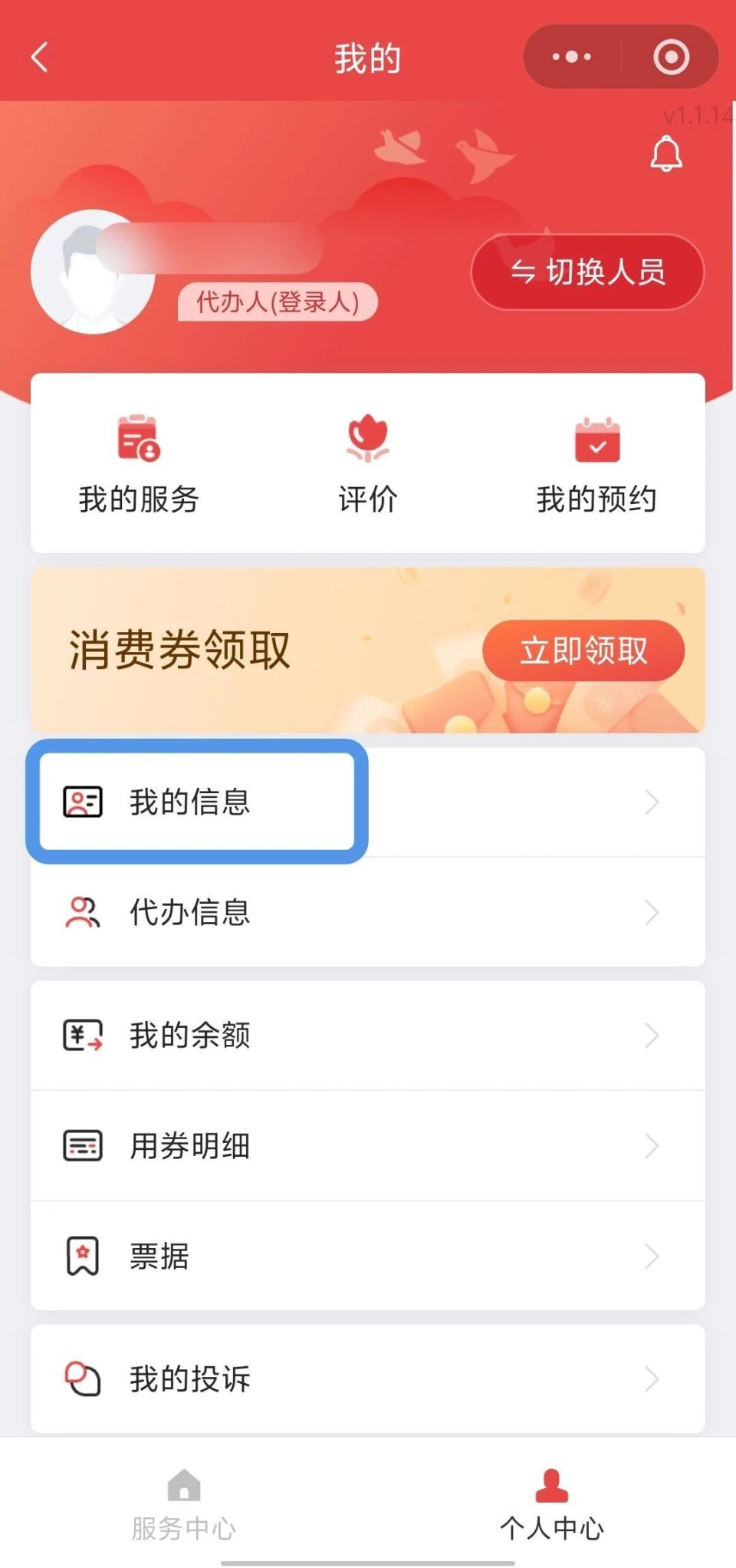Click the 代办人(登录人) label badge
736x1568 pixels.
tap(276, 301)
